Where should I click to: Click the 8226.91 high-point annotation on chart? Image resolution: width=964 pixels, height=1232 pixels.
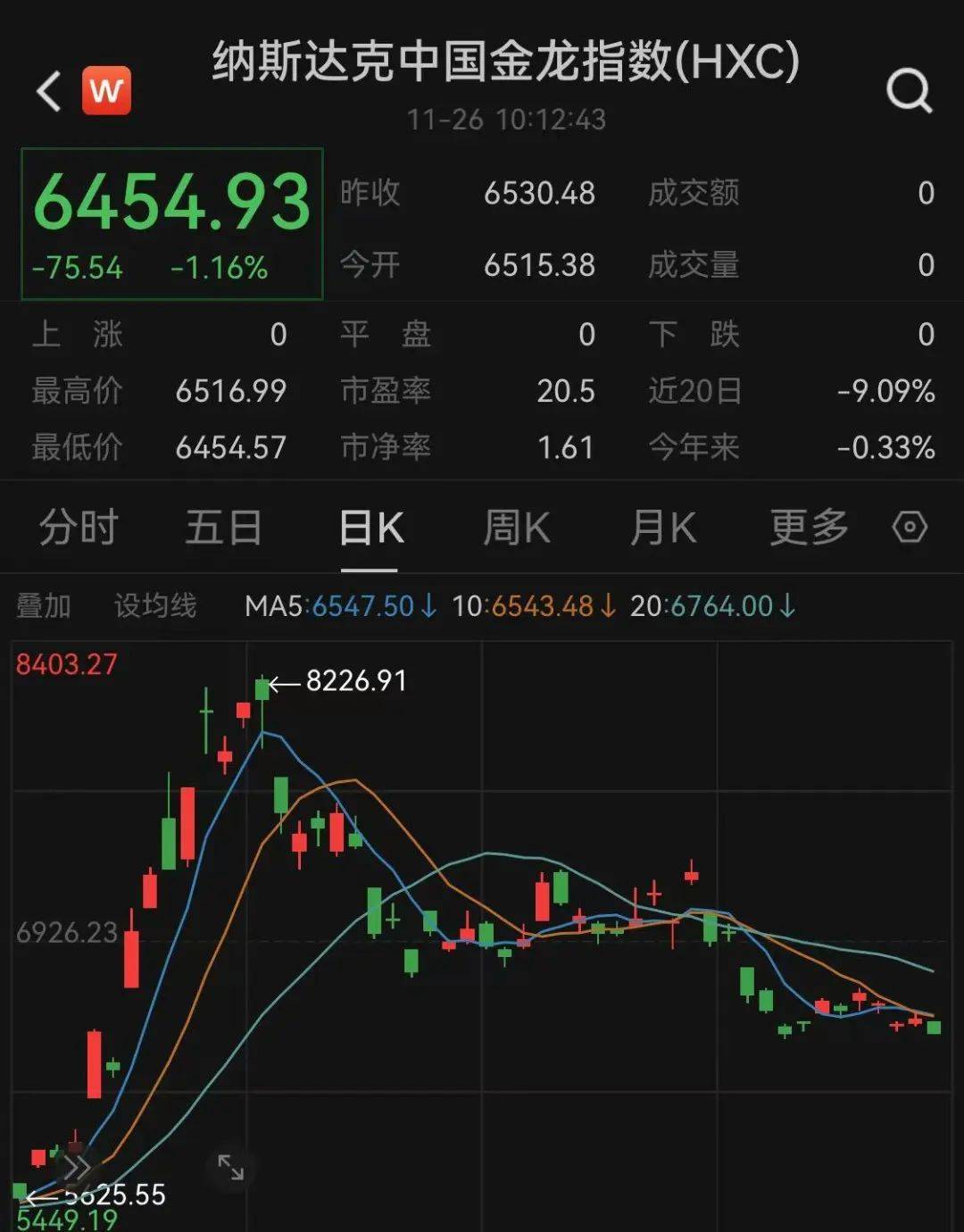pos(355,680)
